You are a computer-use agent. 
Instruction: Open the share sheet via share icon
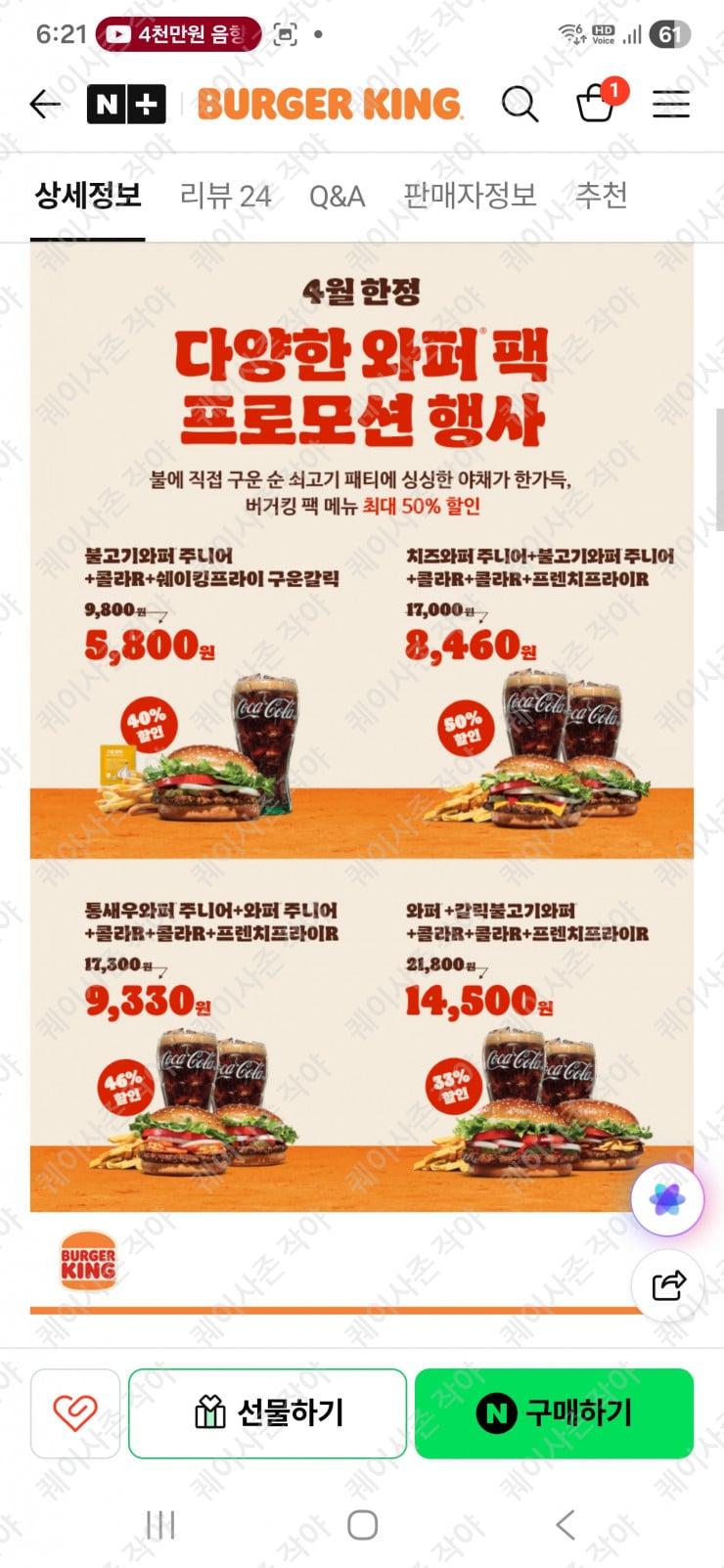667,1287
